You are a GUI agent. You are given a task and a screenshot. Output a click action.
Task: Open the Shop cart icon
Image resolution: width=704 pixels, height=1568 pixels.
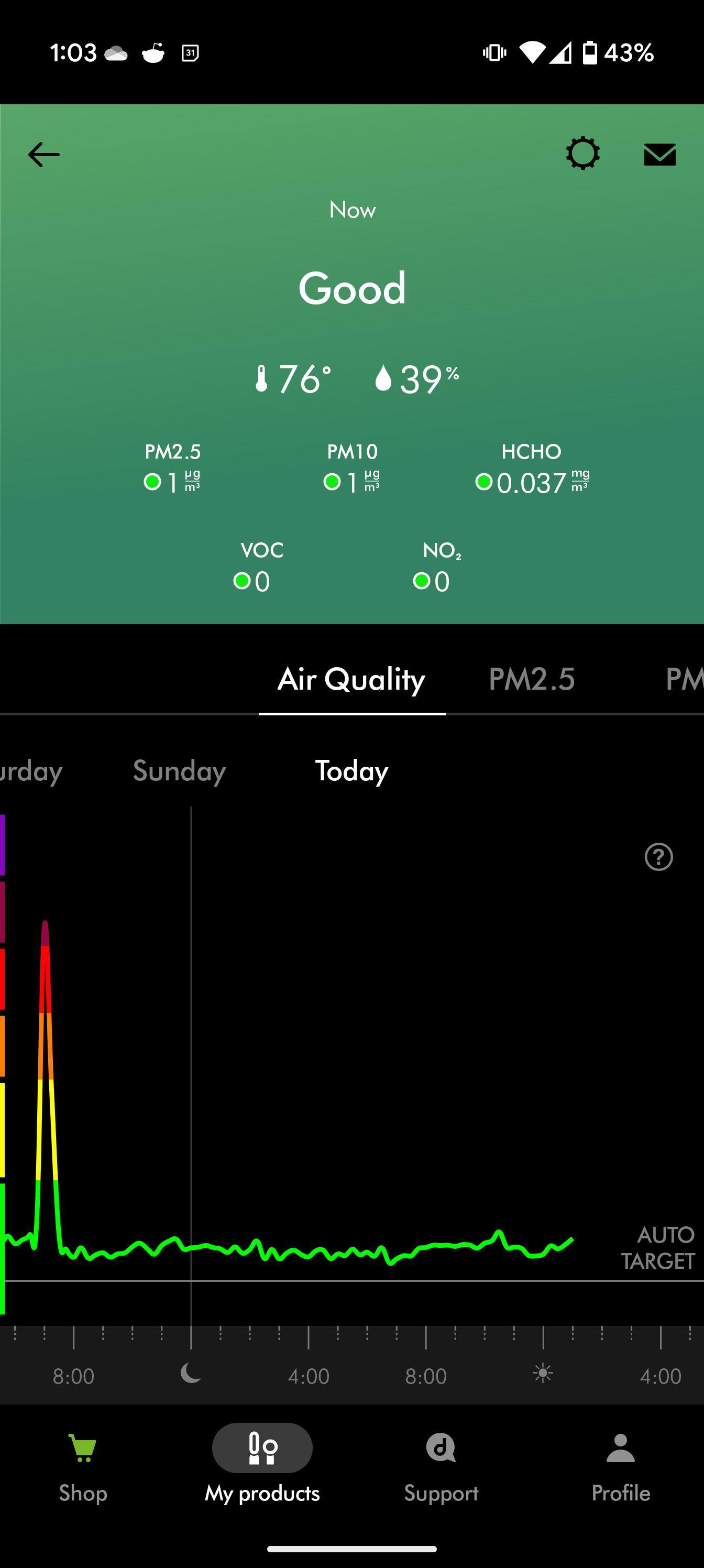[x=83, y=1447]
